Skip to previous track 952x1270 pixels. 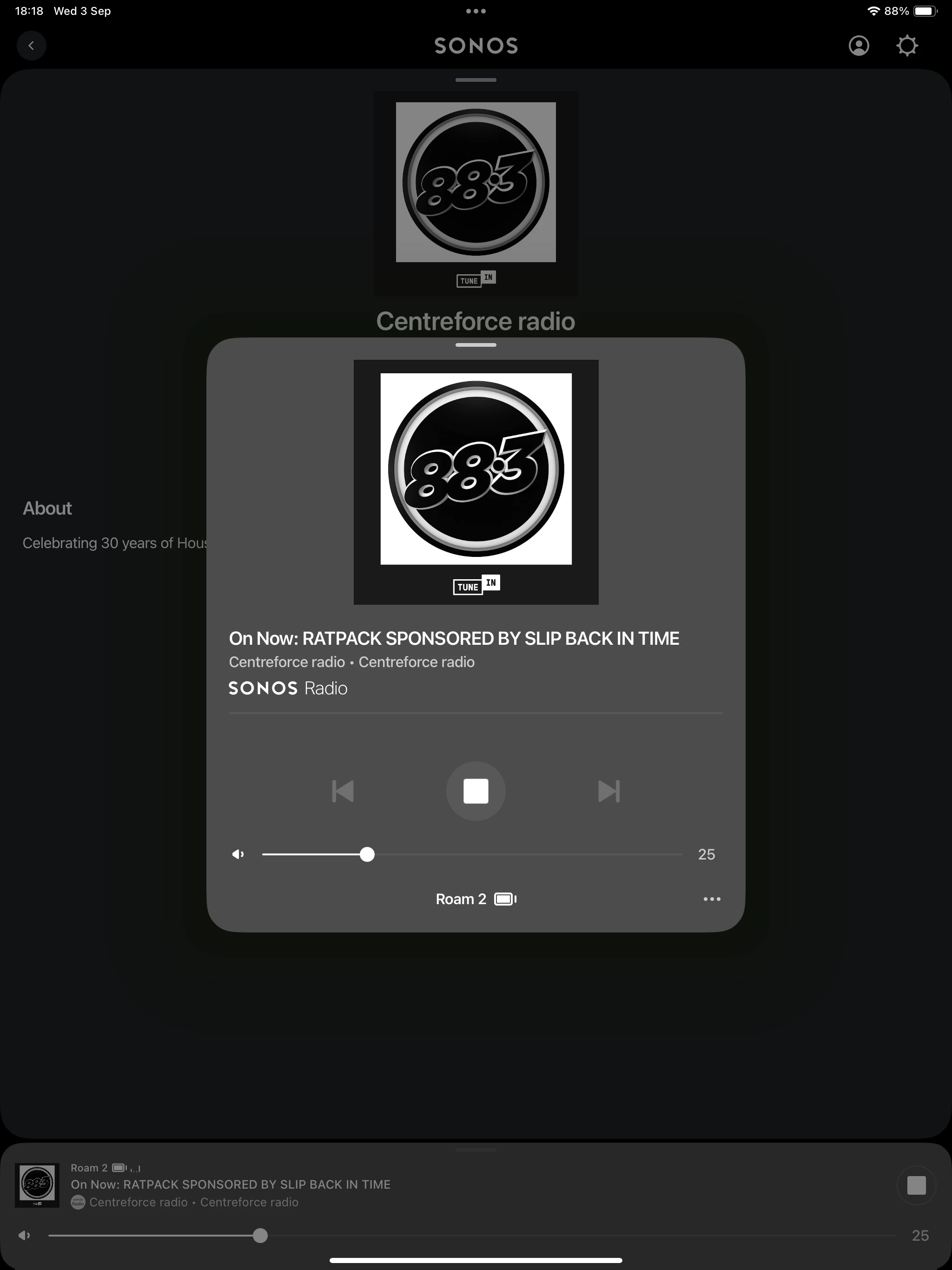(x=343, y=791)
